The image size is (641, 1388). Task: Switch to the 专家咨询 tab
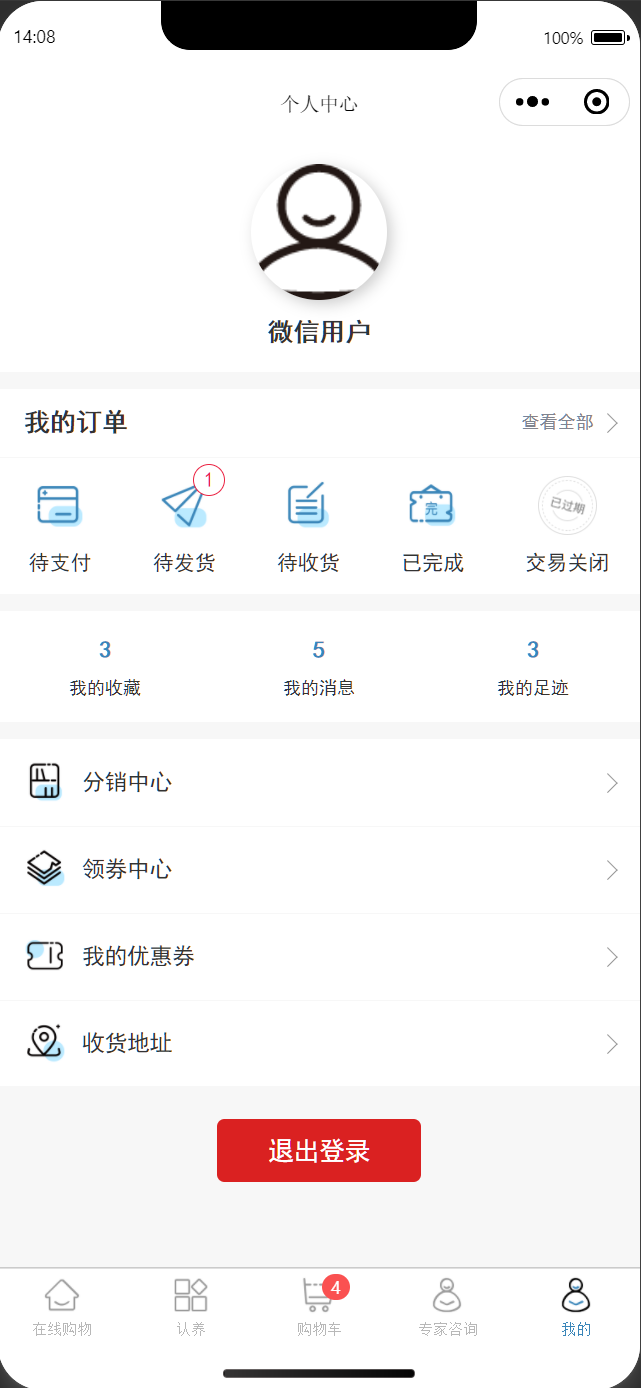[x=448, y=1307]
